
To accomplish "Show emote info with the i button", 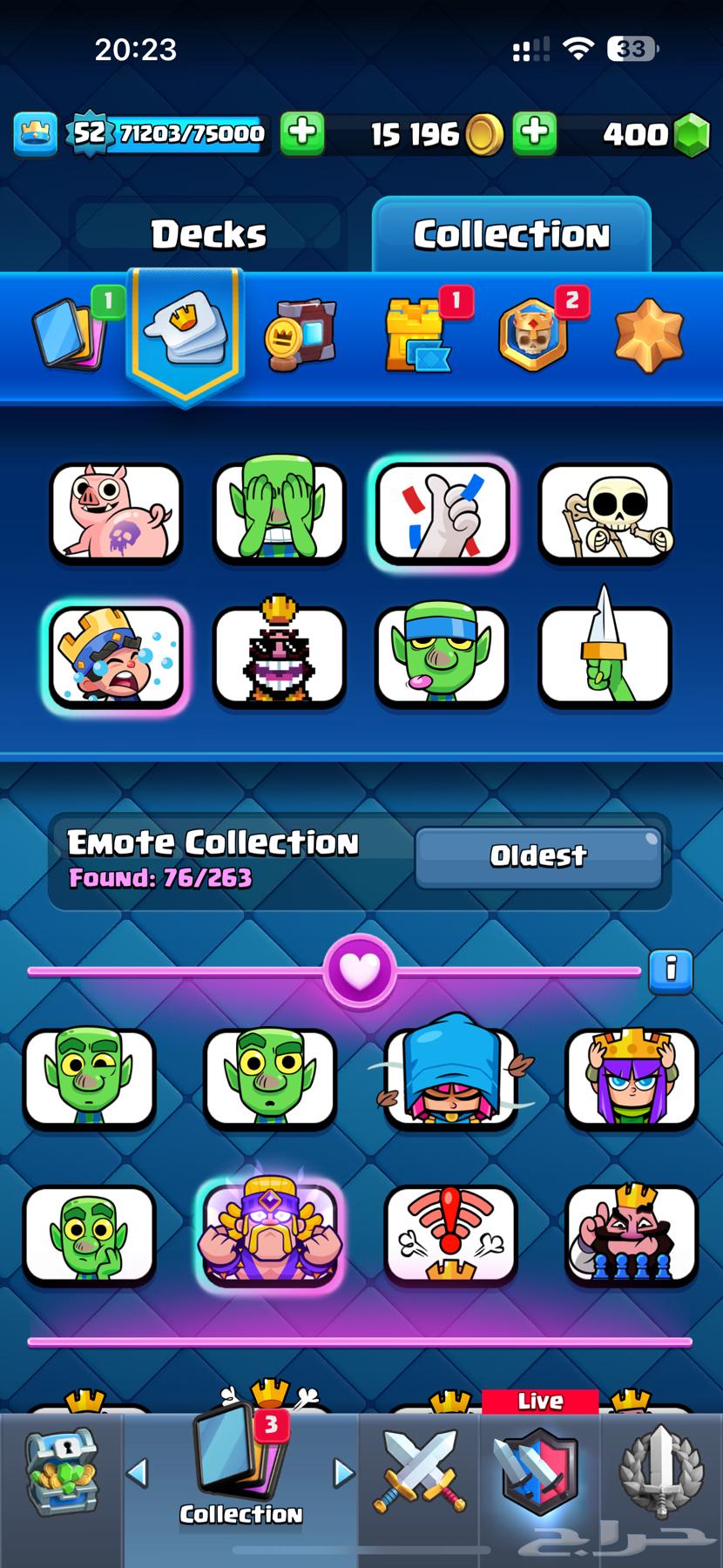I will tap(671, 969).
